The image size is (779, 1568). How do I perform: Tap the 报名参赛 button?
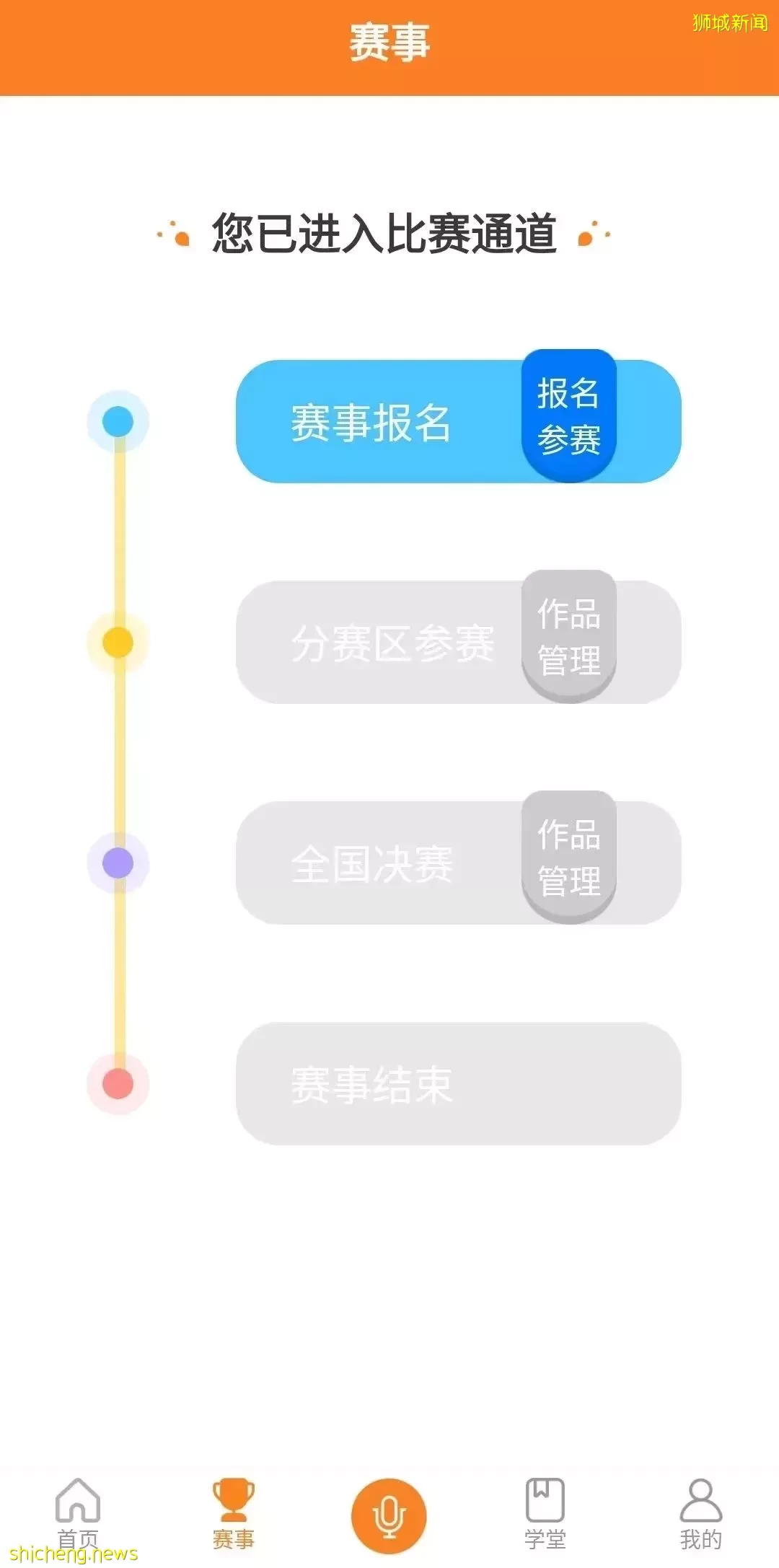(x=568, y=416)
